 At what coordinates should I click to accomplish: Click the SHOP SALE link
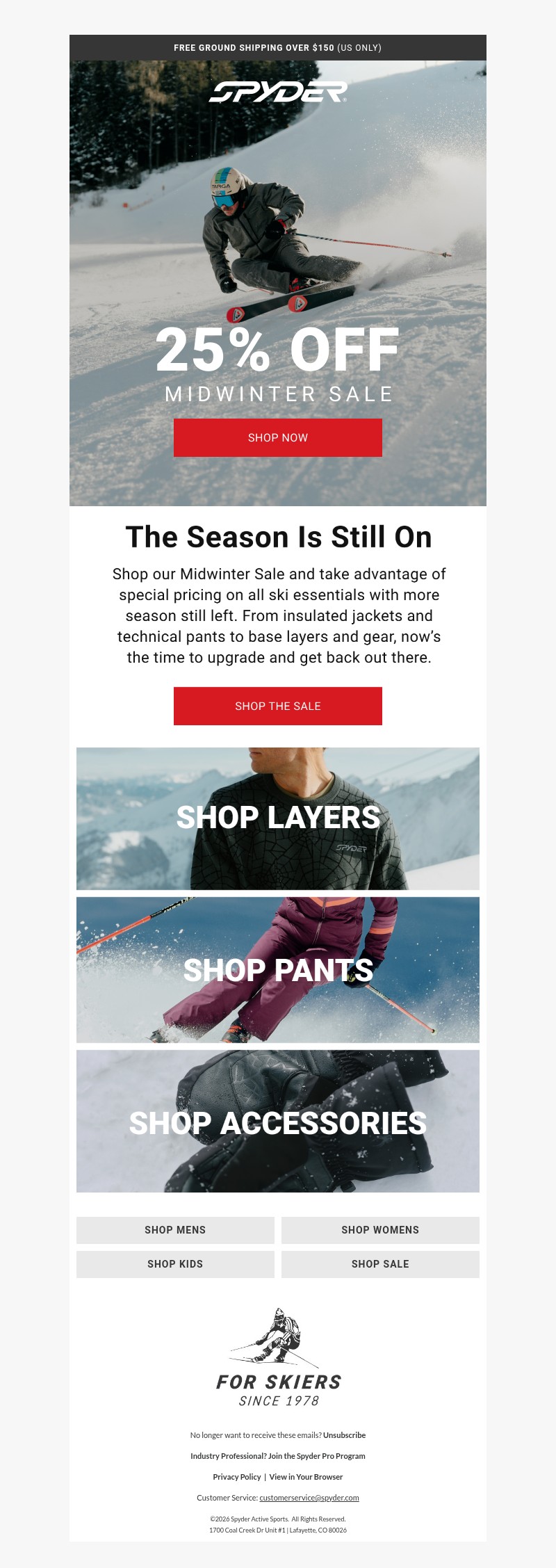pyautogui.click(x=379, y=1263)
